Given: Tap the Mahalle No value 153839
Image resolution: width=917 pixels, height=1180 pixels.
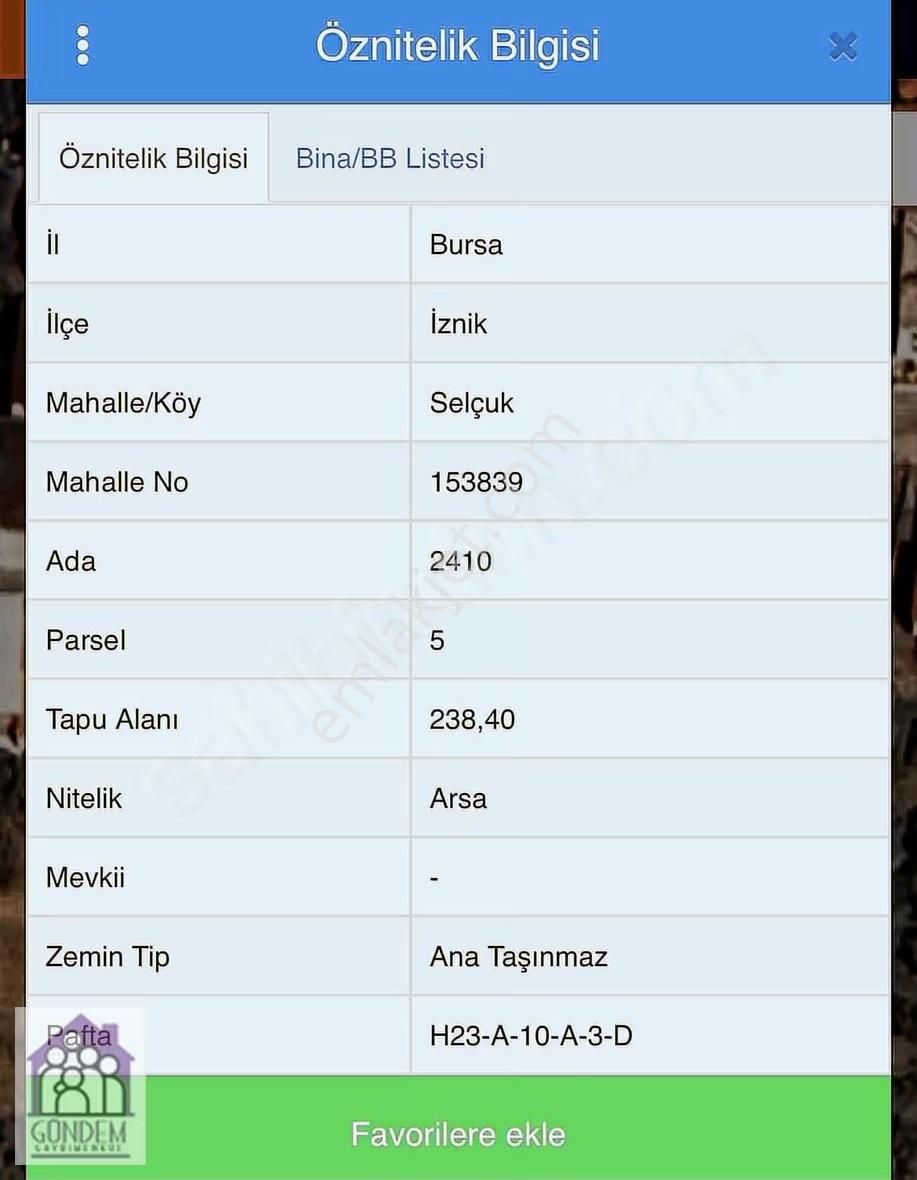Looking at the screenshot, I should [x=477, y=482].
